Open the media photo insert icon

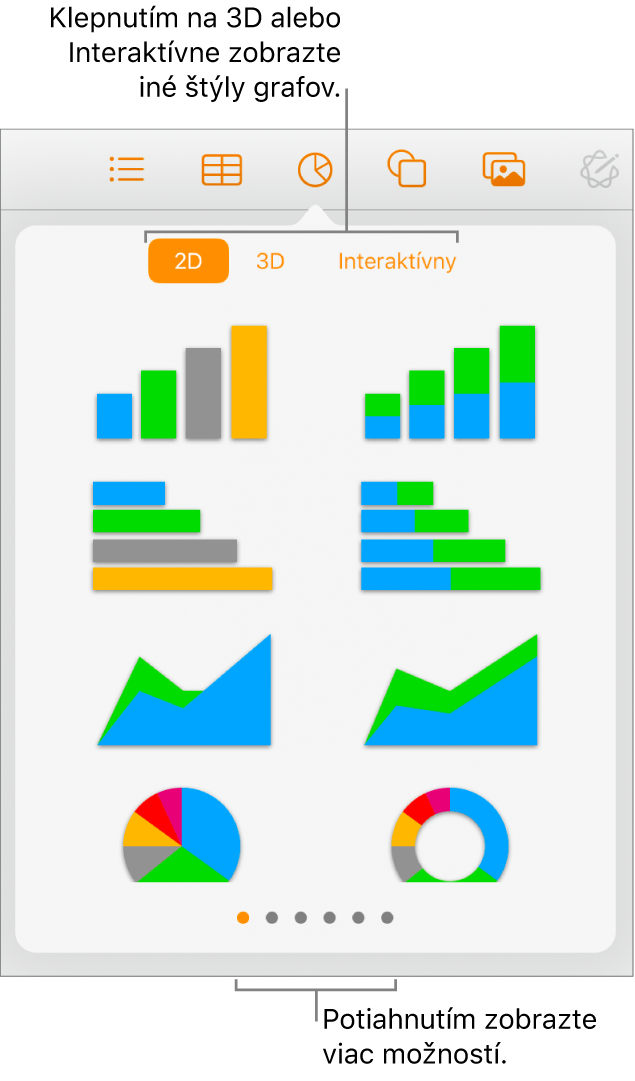click(503, 170)
